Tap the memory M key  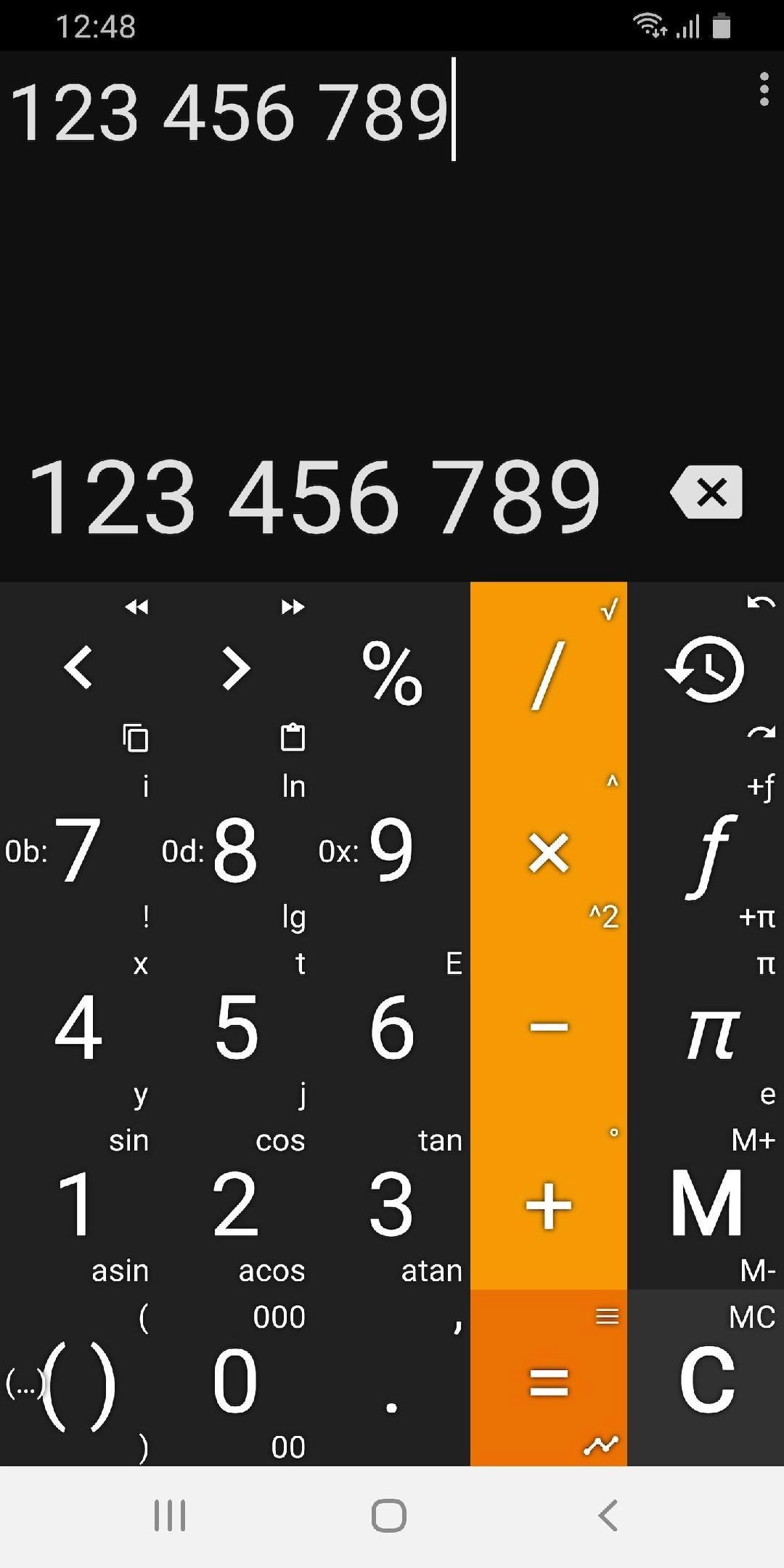pos(706,1203)
